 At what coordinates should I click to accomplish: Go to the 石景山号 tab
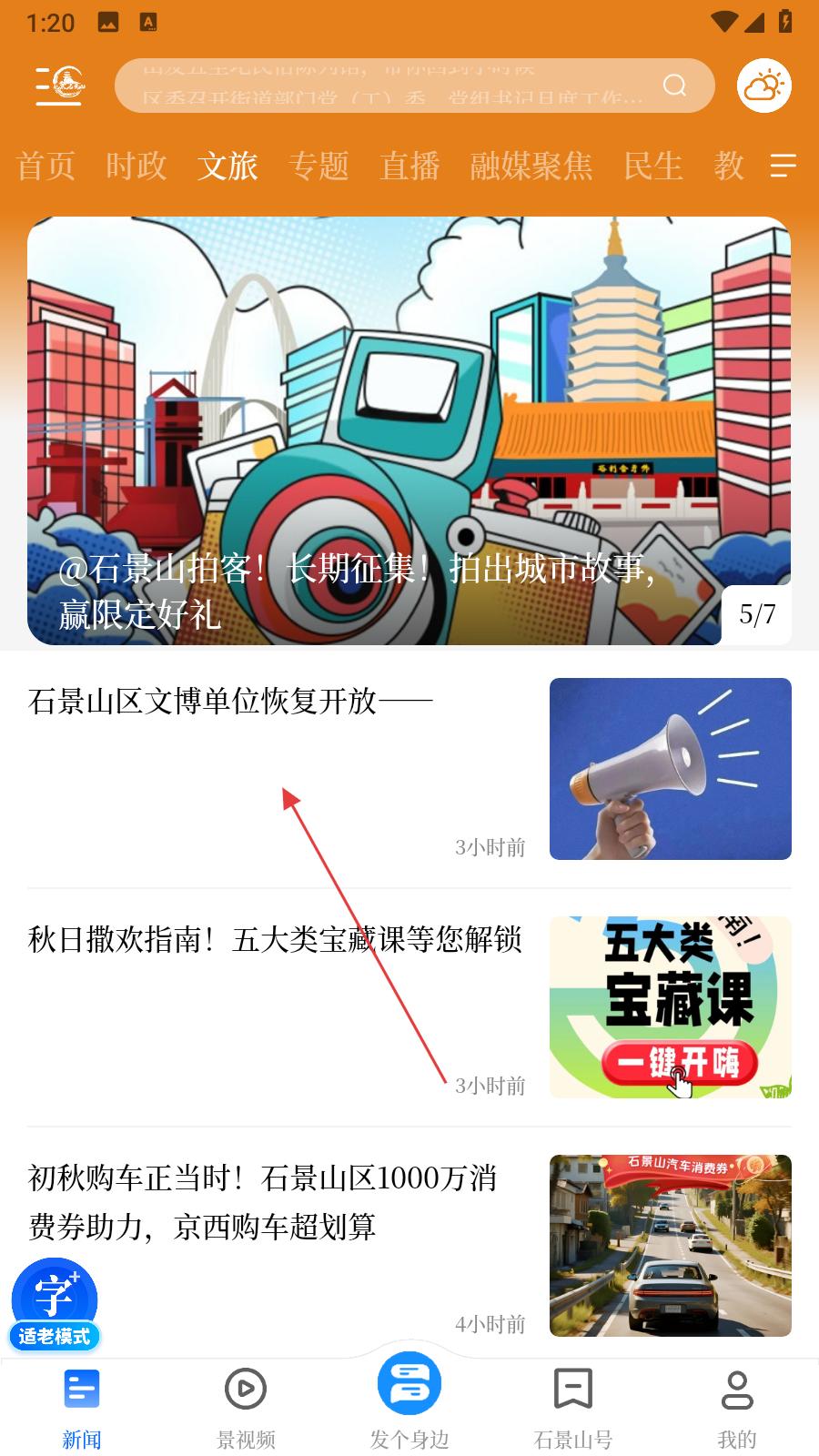pyautogui.click(x=573, y=1406)
